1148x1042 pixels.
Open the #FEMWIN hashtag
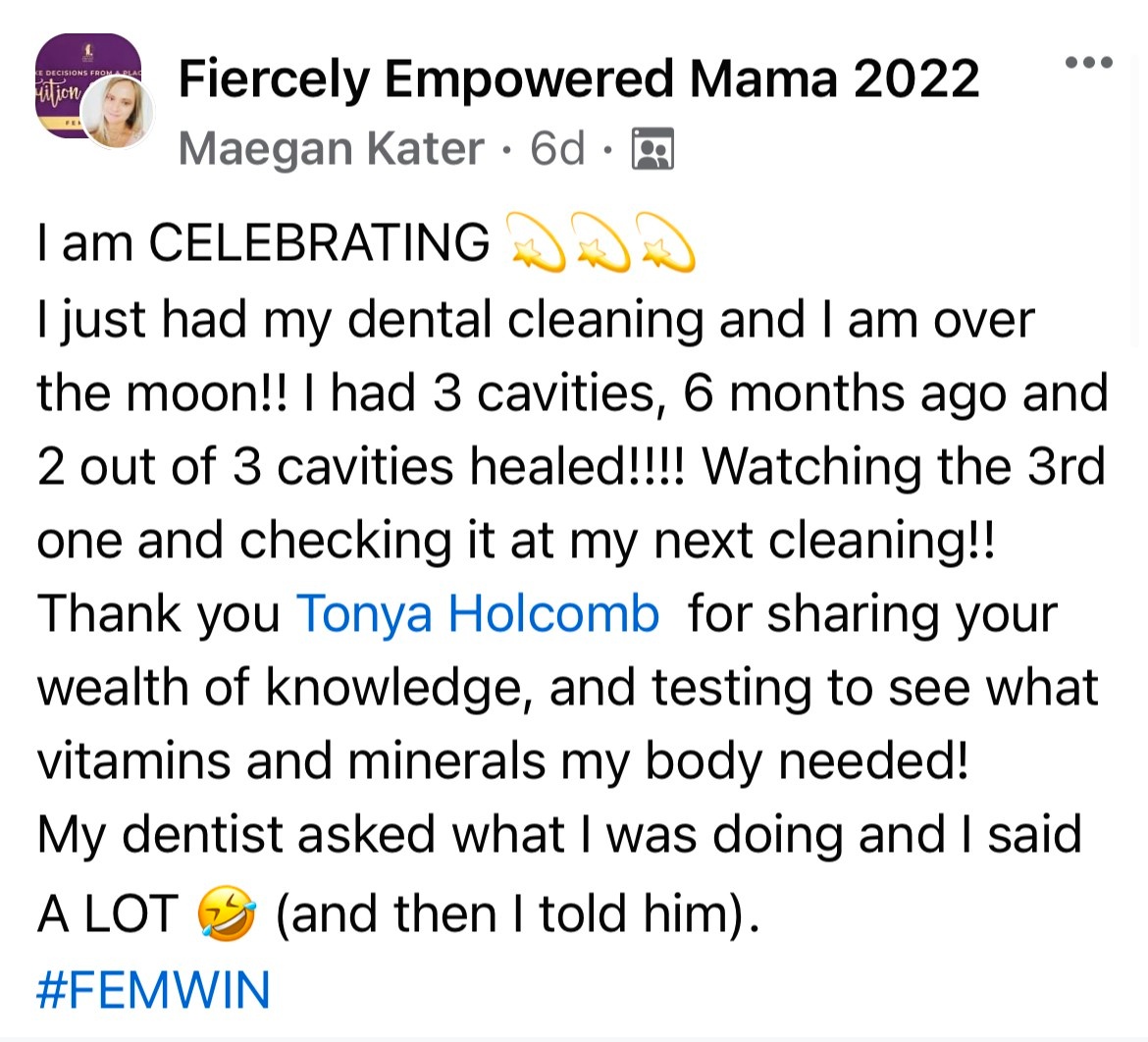[x=153, y=989]
